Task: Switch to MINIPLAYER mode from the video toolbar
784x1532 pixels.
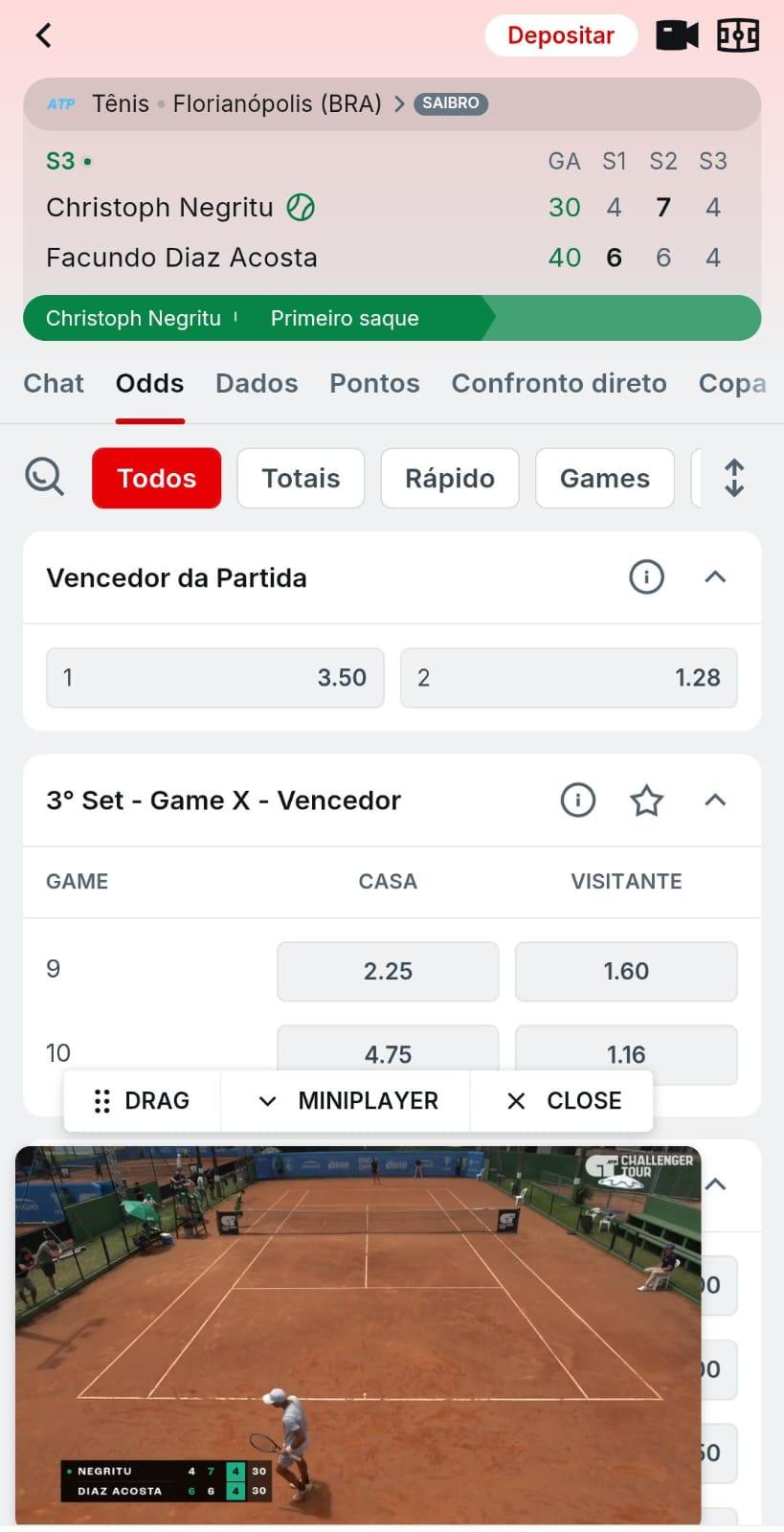Action: (x=347, y=1100)
